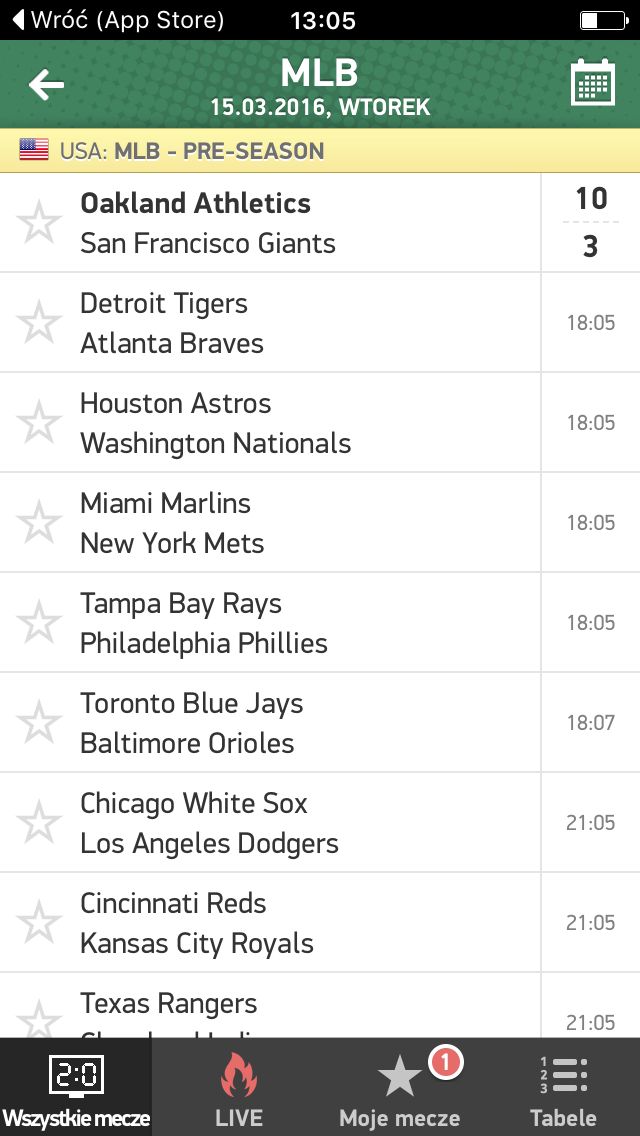The width and height of the screenshot is (640, 1136).
Task: Open Oakland Athletics vs San Francisco Giants match
Action: pyautogui.click(x=320, y=222)
